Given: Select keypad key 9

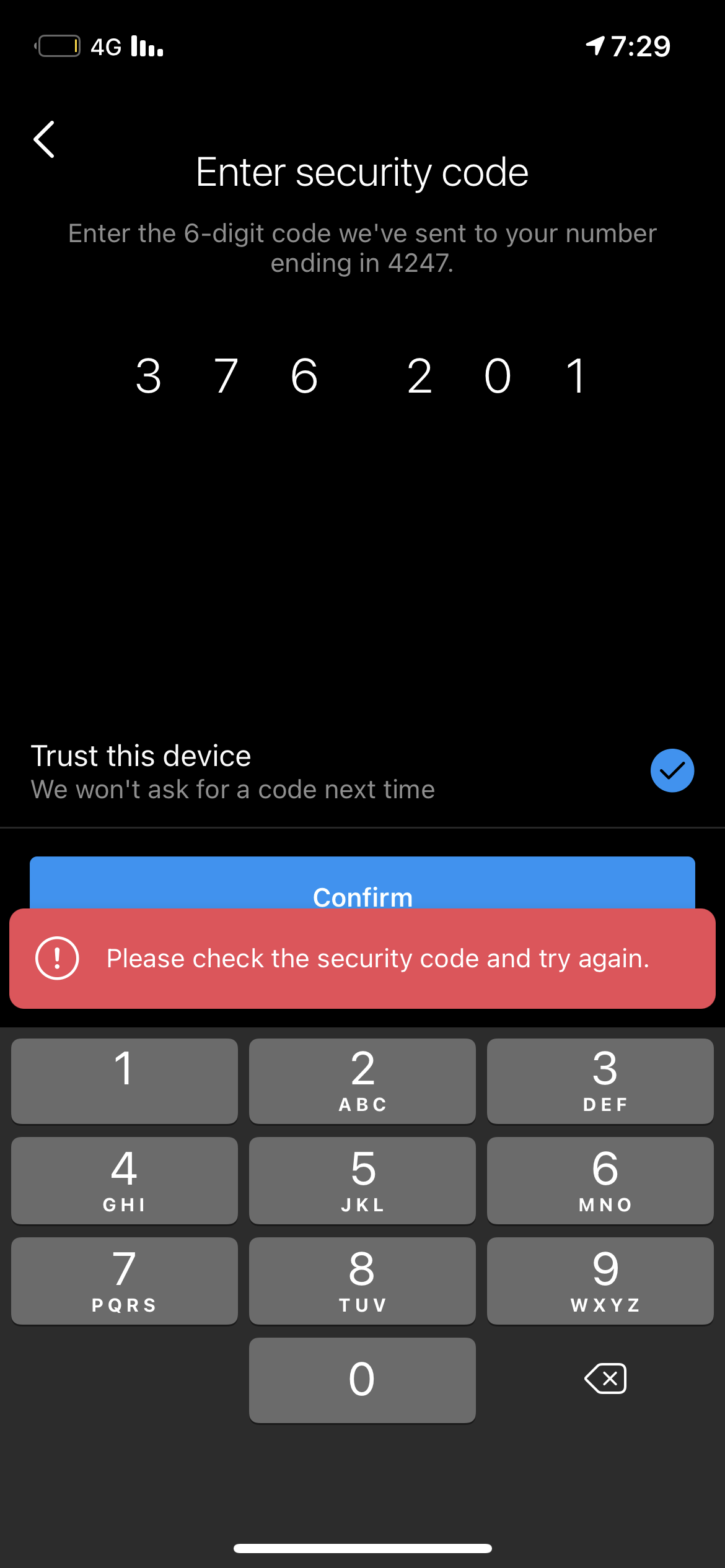Looking at the screenshot, I should 600,1281.
